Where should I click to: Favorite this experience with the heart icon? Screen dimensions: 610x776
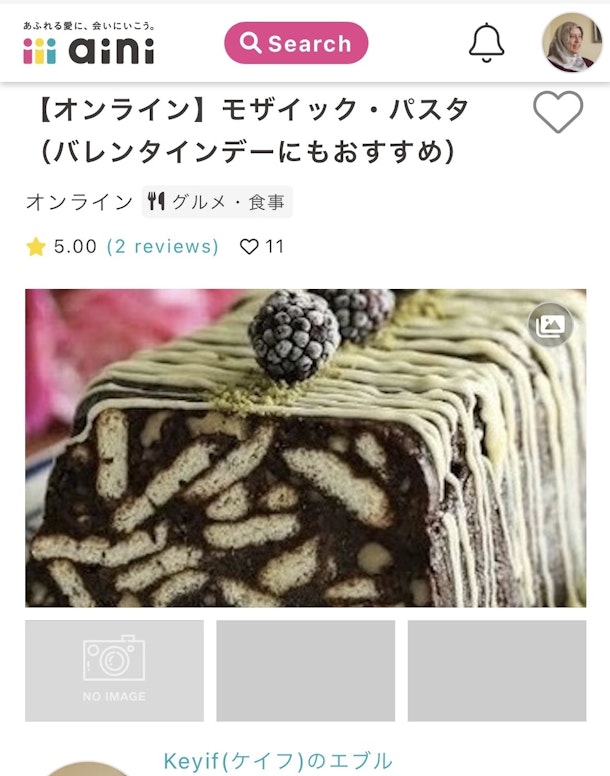click(x=557, y=113)
